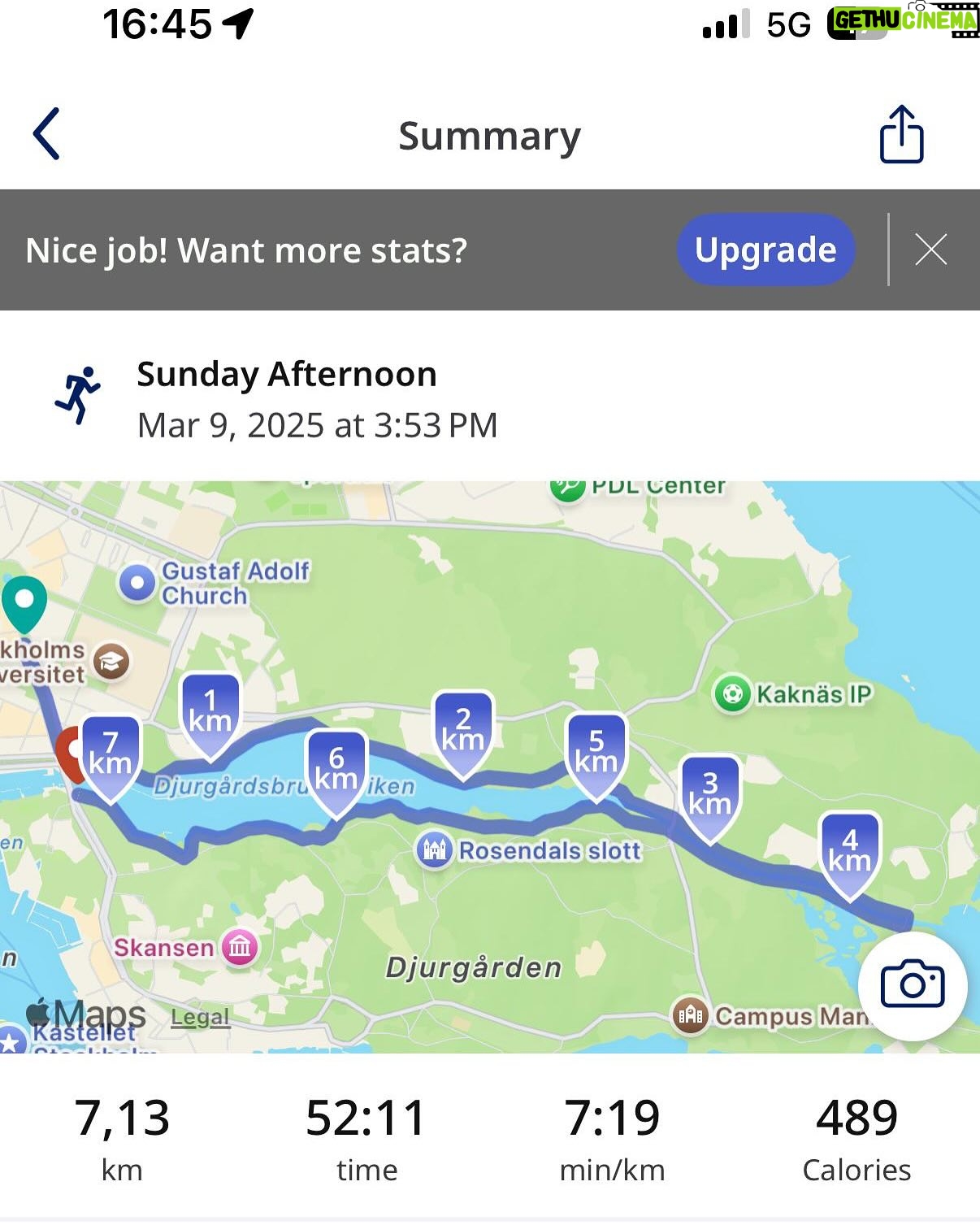This screenshot has height=1225, width=980.
Task: Open the Legal link on the map
Action: [200, 1017]
